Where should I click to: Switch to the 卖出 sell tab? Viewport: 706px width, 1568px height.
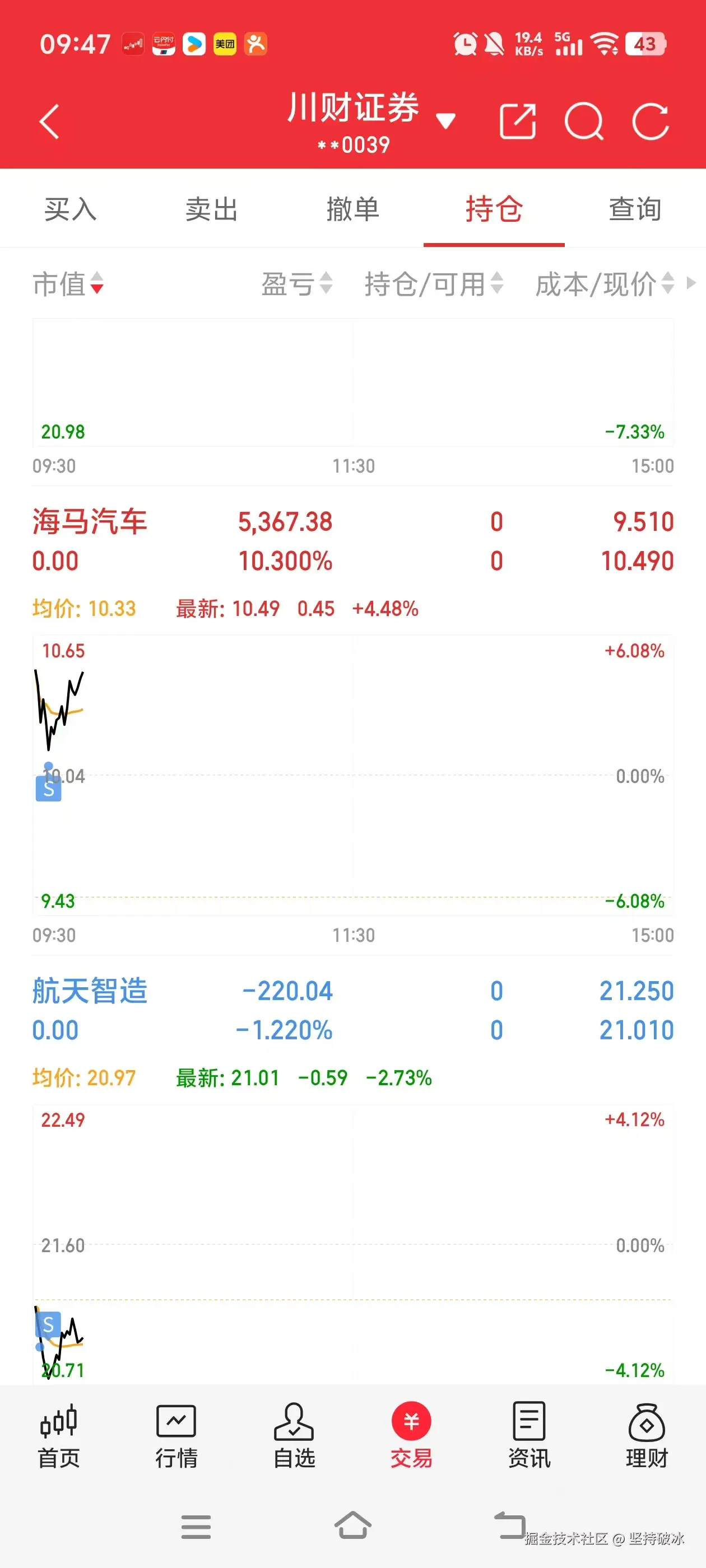pyautogui.click(x=211, y=209)
